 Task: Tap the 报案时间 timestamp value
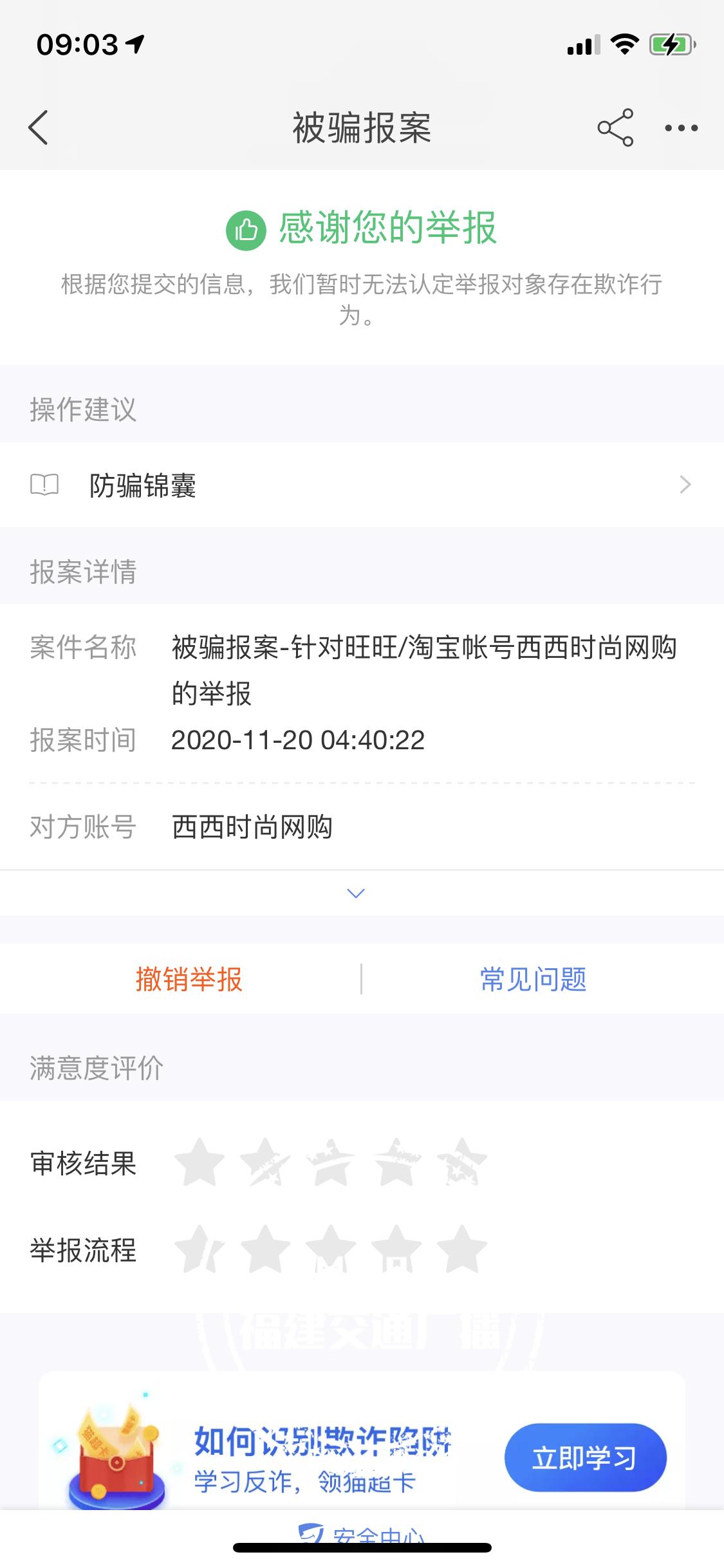(299, 741)
